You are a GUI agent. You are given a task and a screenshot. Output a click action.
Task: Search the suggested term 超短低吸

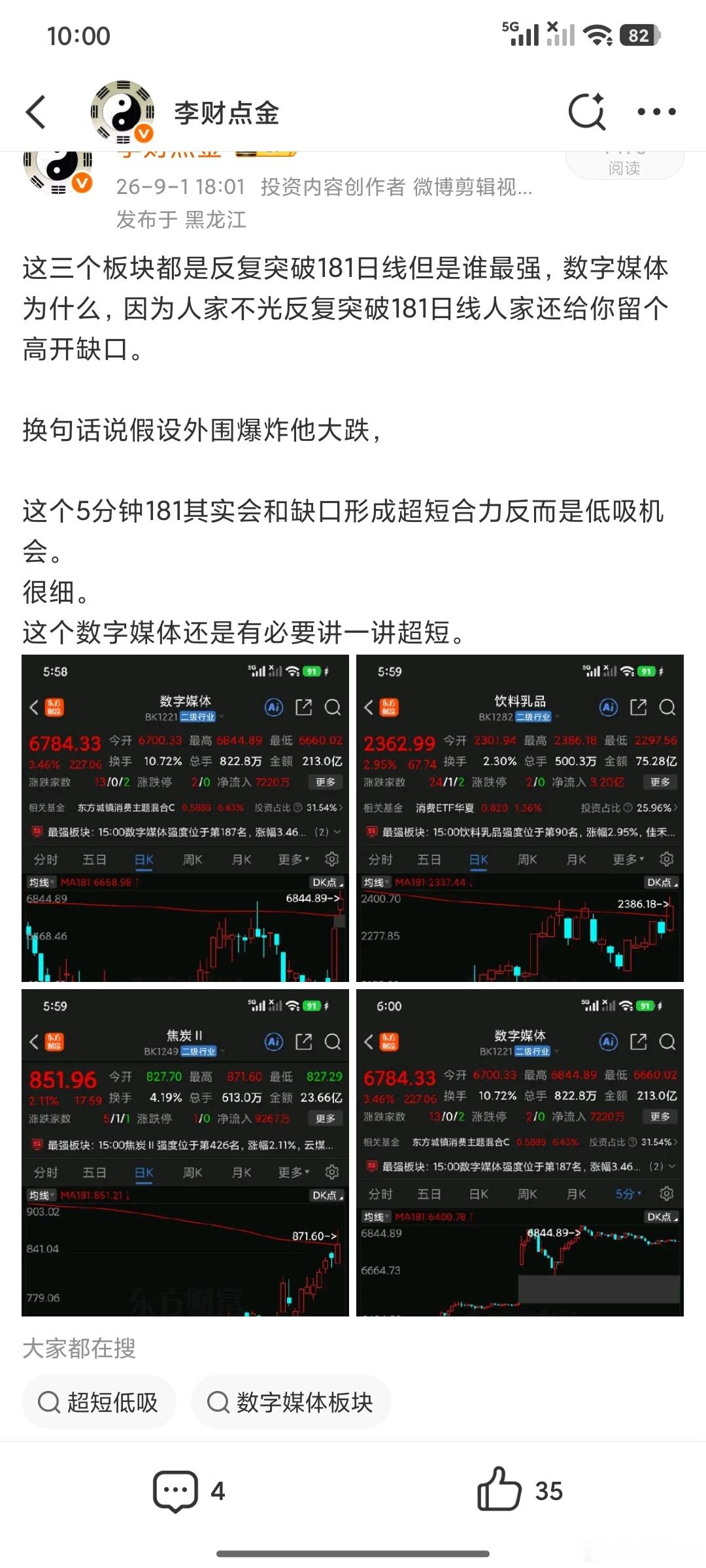99,1402
